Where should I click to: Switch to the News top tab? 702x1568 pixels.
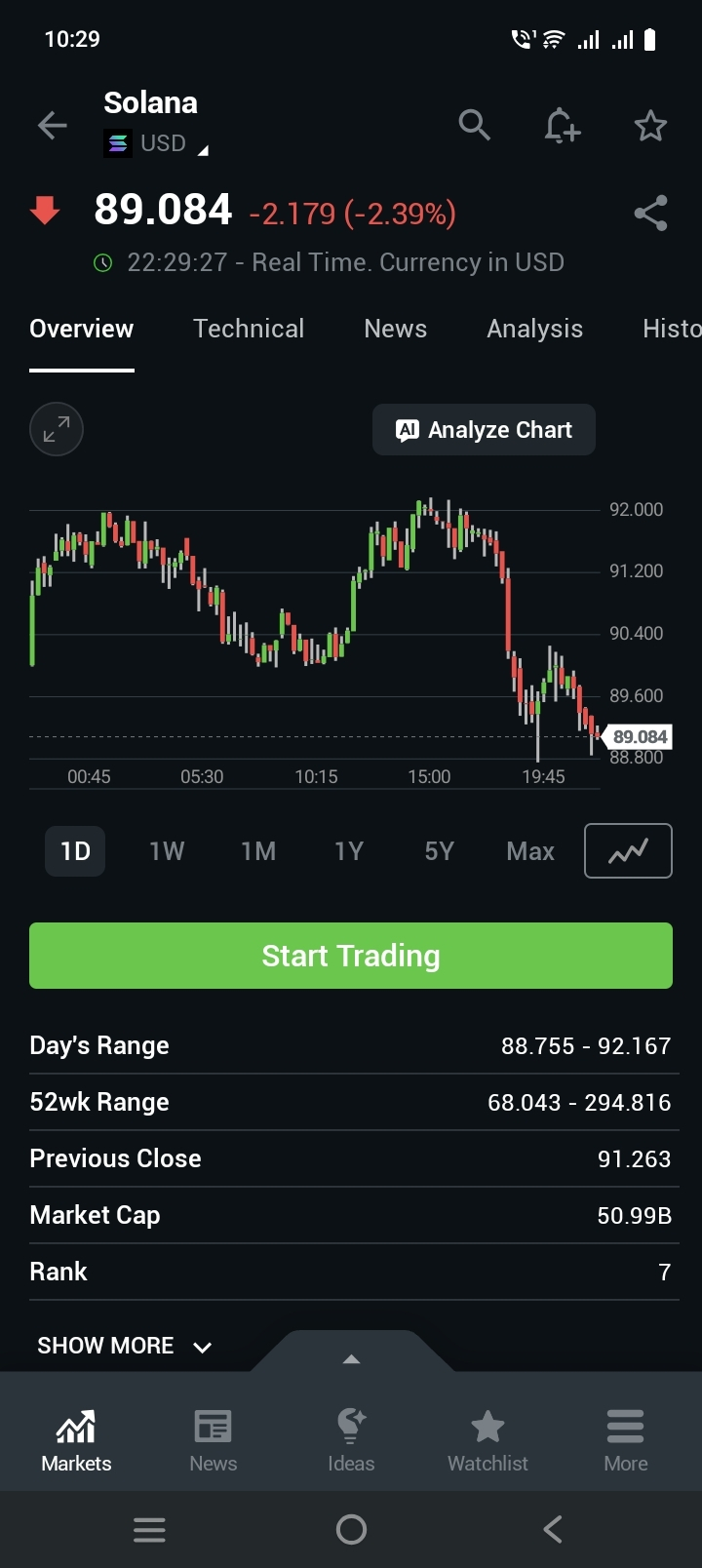click(x=395, y=329)
